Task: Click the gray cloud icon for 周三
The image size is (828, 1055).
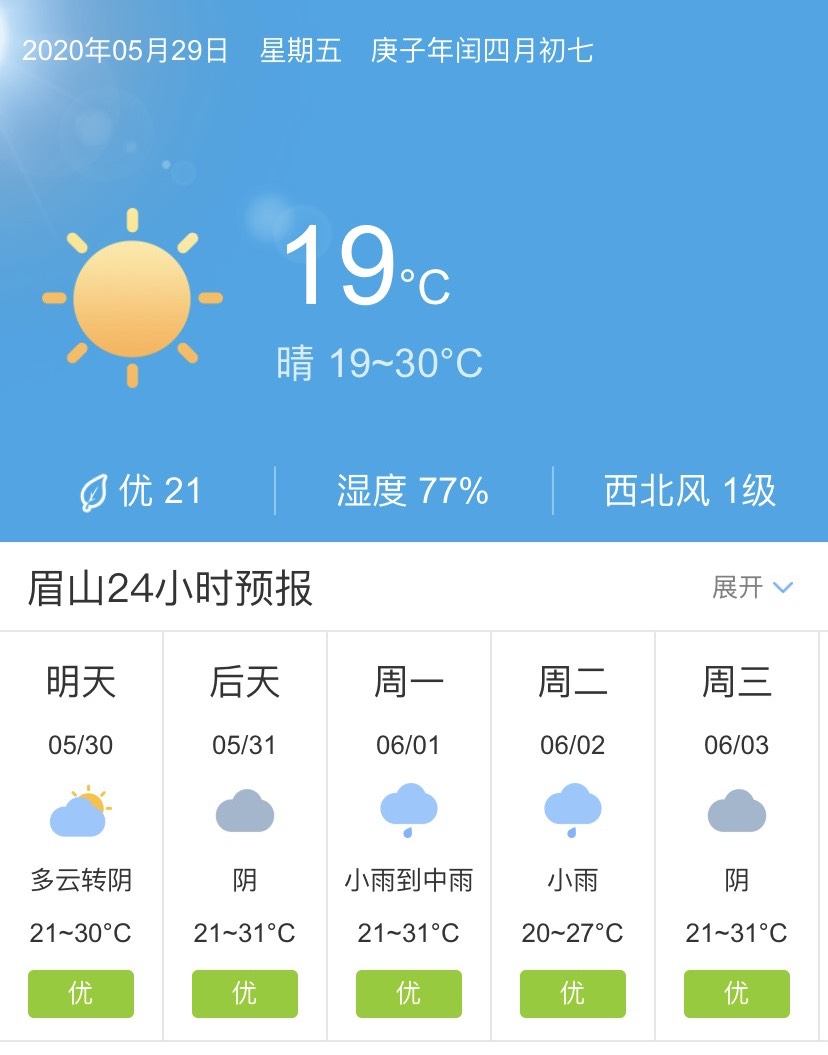Action: point(737,812)
